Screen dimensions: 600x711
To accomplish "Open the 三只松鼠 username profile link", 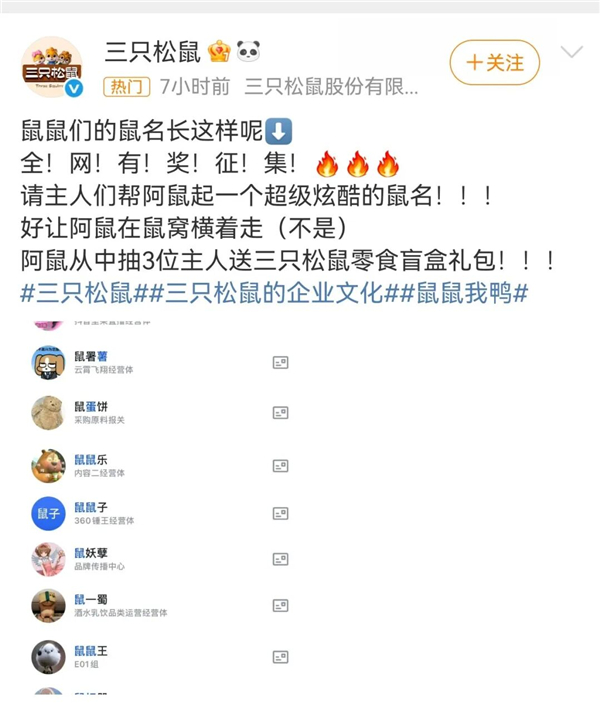I will (152, 52).
